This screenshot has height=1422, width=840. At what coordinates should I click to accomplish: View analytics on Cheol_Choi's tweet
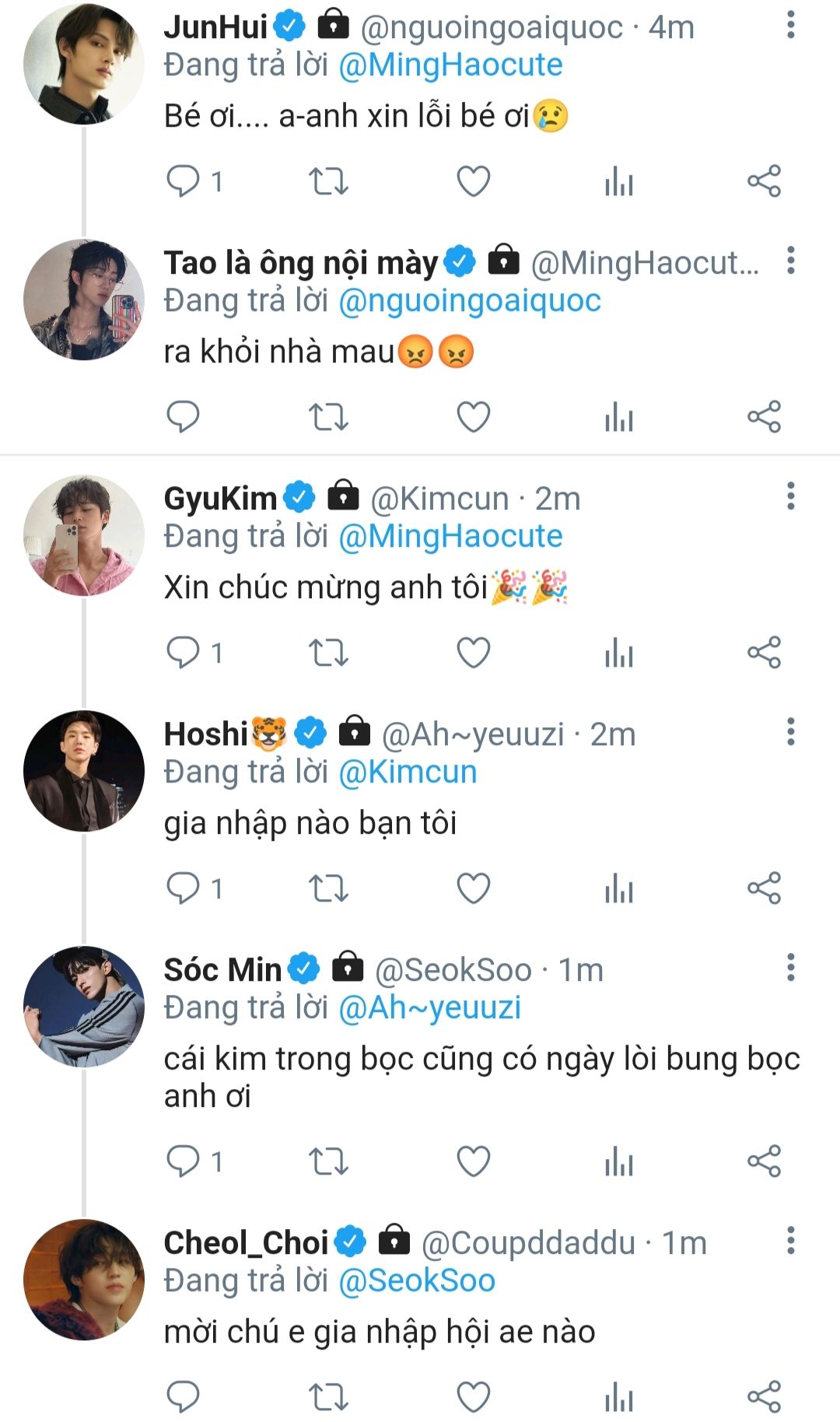pos(619,1398)
